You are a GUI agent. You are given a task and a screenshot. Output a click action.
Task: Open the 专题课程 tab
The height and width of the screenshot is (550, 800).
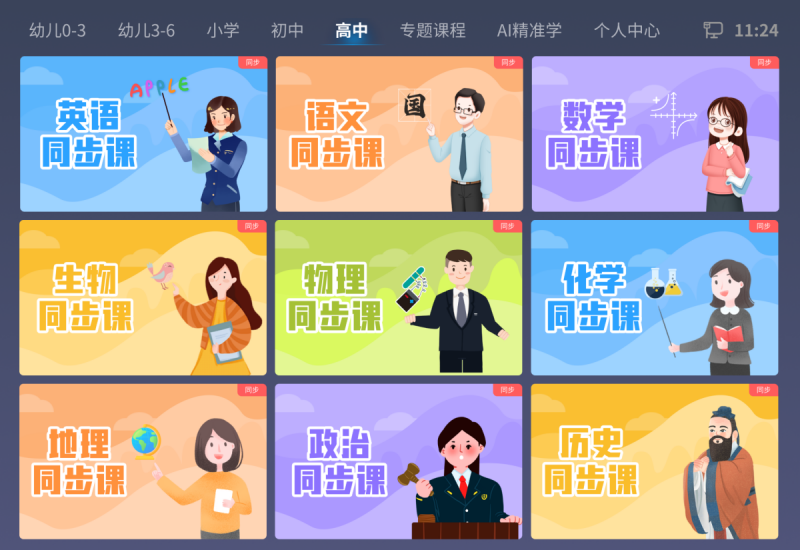[432, 30]
